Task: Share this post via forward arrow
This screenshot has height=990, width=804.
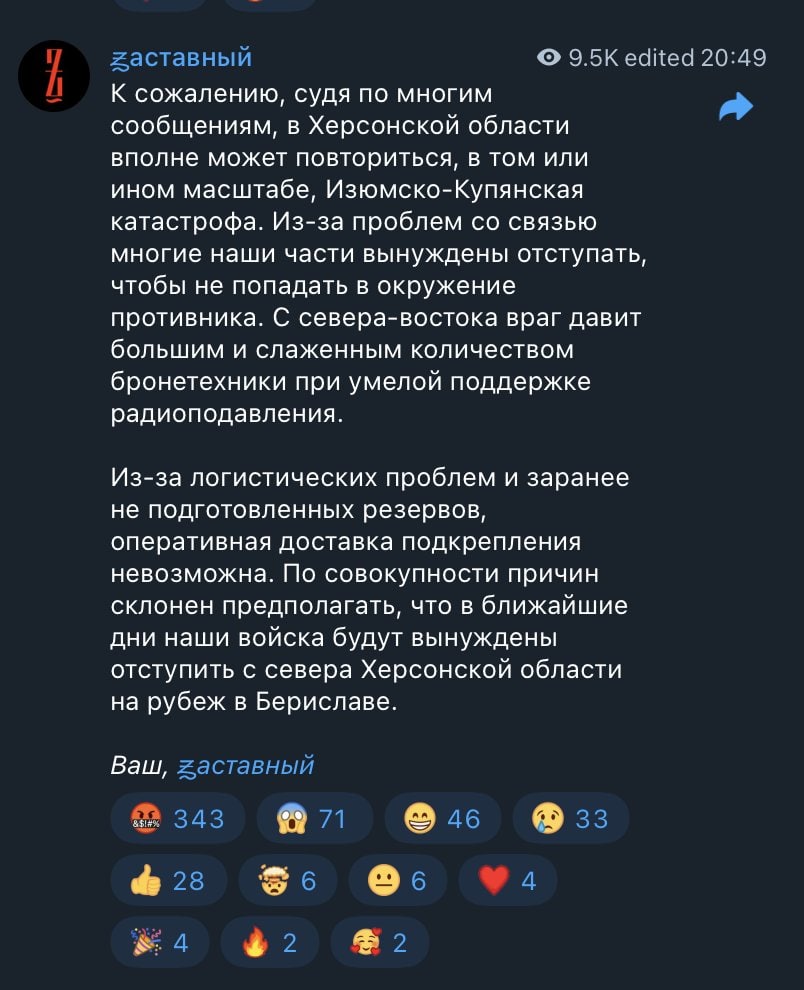Action: click(736, 108)
